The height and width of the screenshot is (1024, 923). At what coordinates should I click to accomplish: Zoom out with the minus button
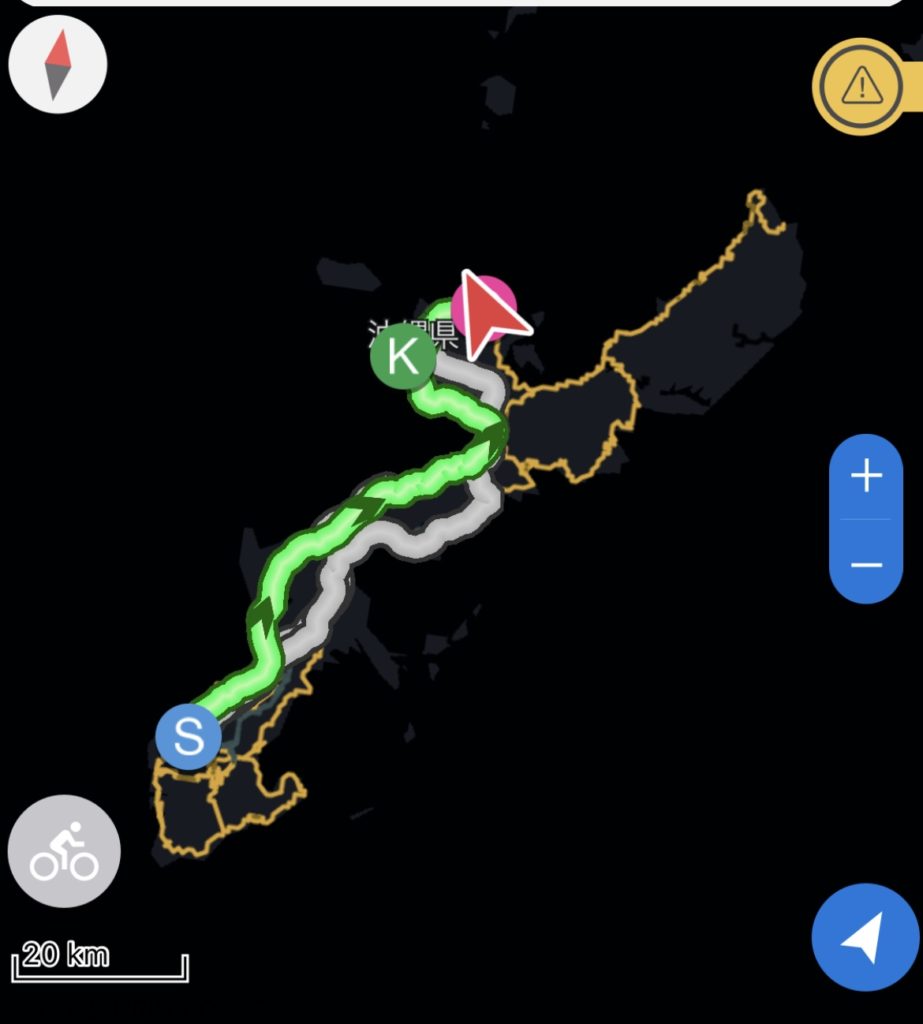866,564
